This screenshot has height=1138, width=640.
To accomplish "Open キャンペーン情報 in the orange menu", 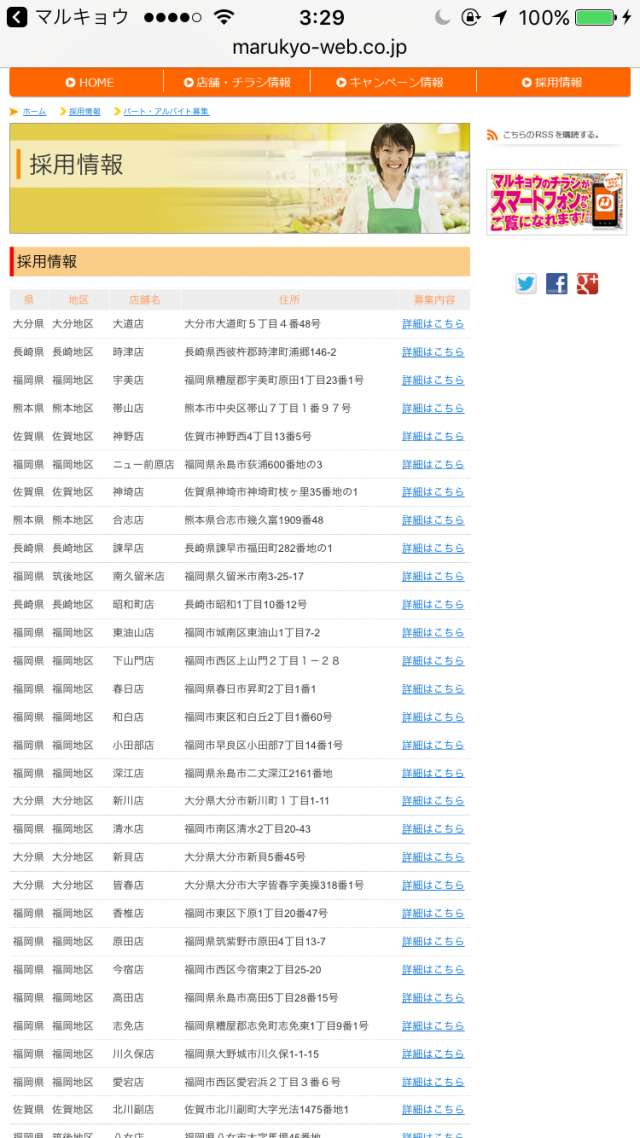I will click(x=390, y=83).
